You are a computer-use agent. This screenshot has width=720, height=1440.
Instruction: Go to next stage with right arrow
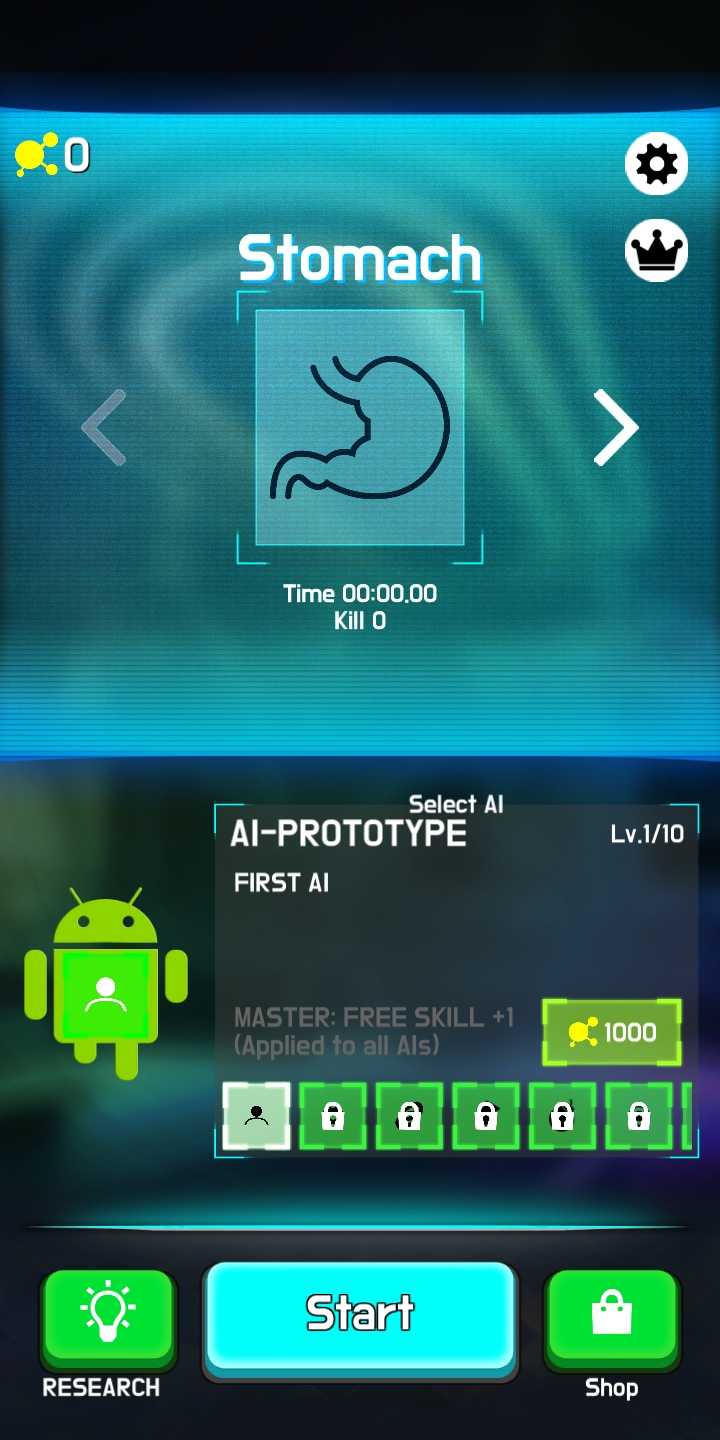[616, 428]
